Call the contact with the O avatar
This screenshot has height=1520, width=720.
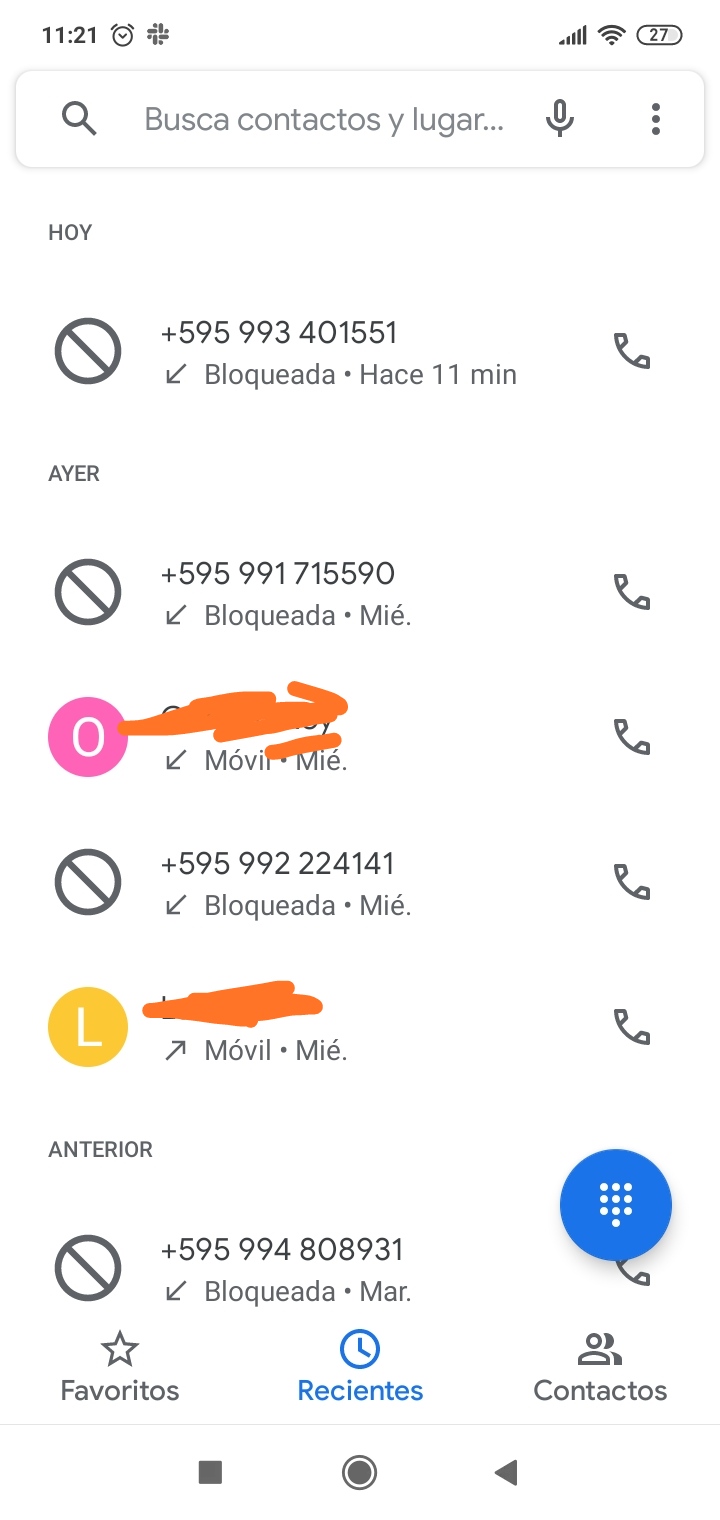tap(632, 737)
